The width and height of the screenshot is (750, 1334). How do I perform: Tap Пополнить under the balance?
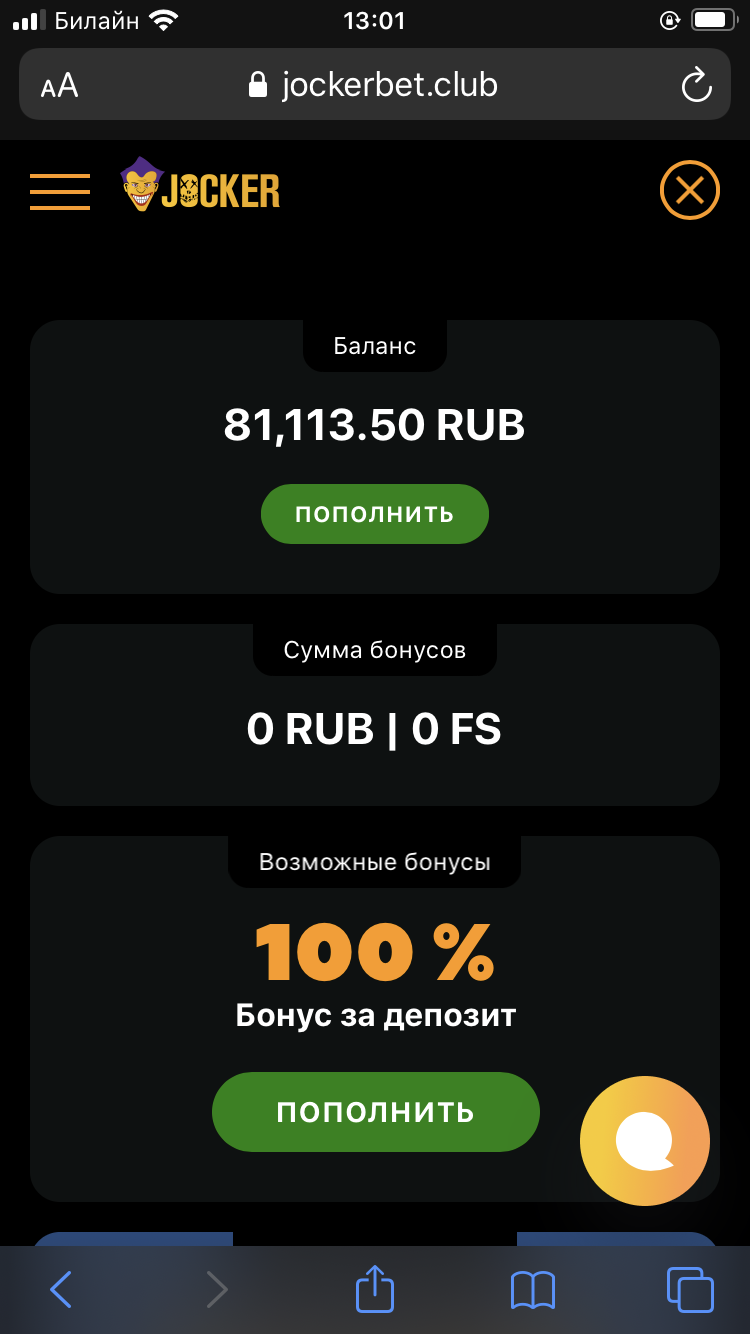pyautogui.click(x=375, y=514)
